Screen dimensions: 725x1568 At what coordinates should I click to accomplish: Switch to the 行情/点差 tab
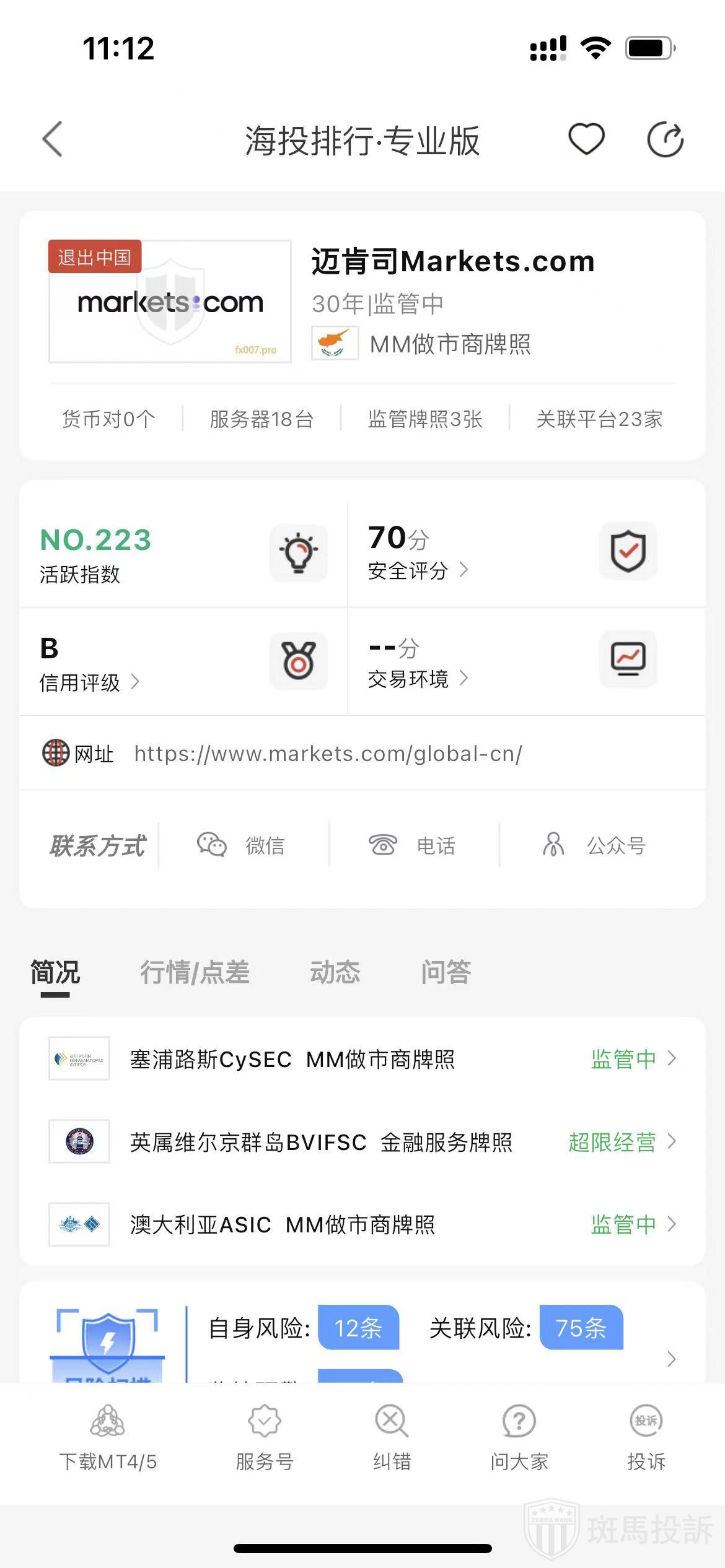[195, 972]
